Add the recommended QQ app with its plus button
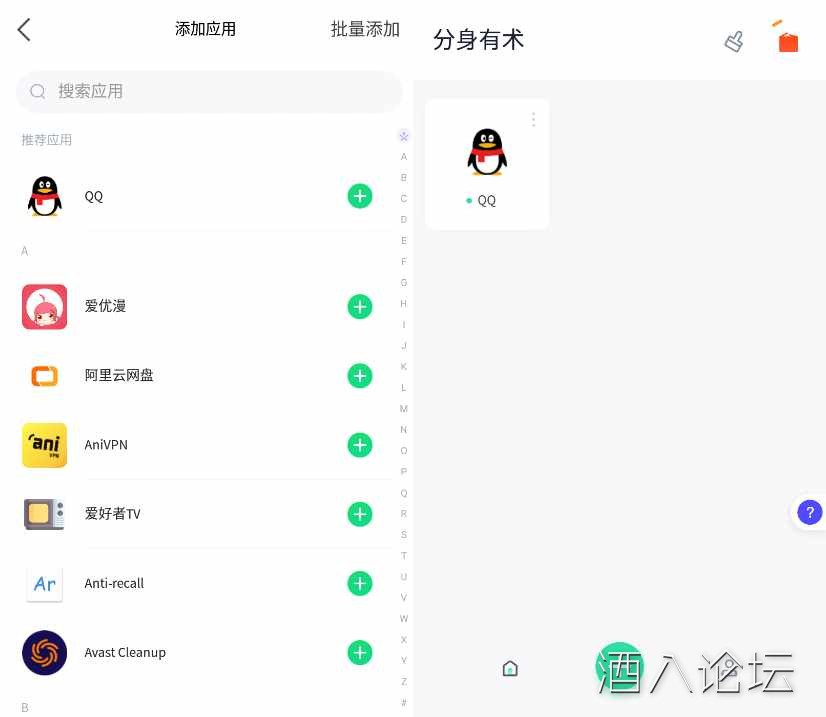Image resolution: width=826 pixels, height=717 pixels. click(x=360, y=196)
